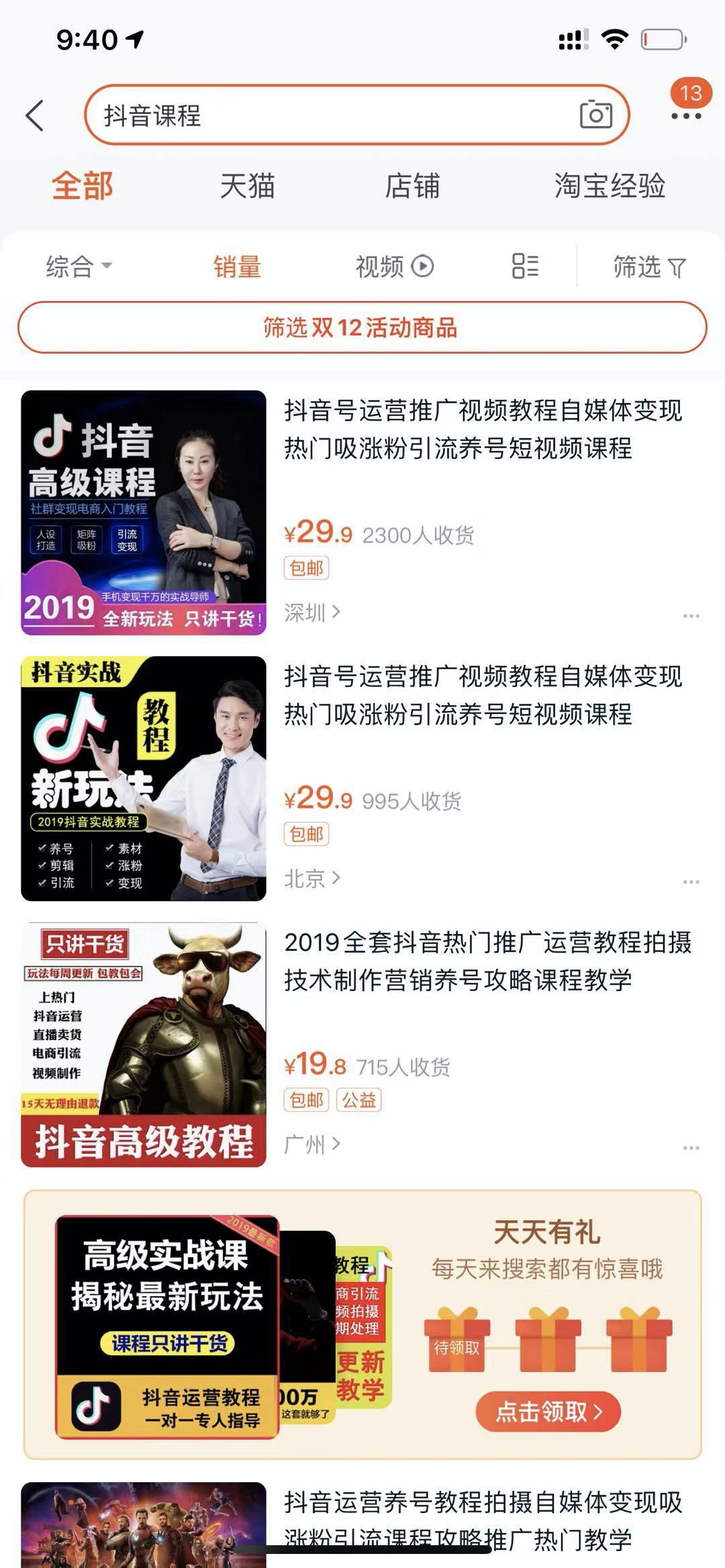Open camera image search

pos(595,115)
